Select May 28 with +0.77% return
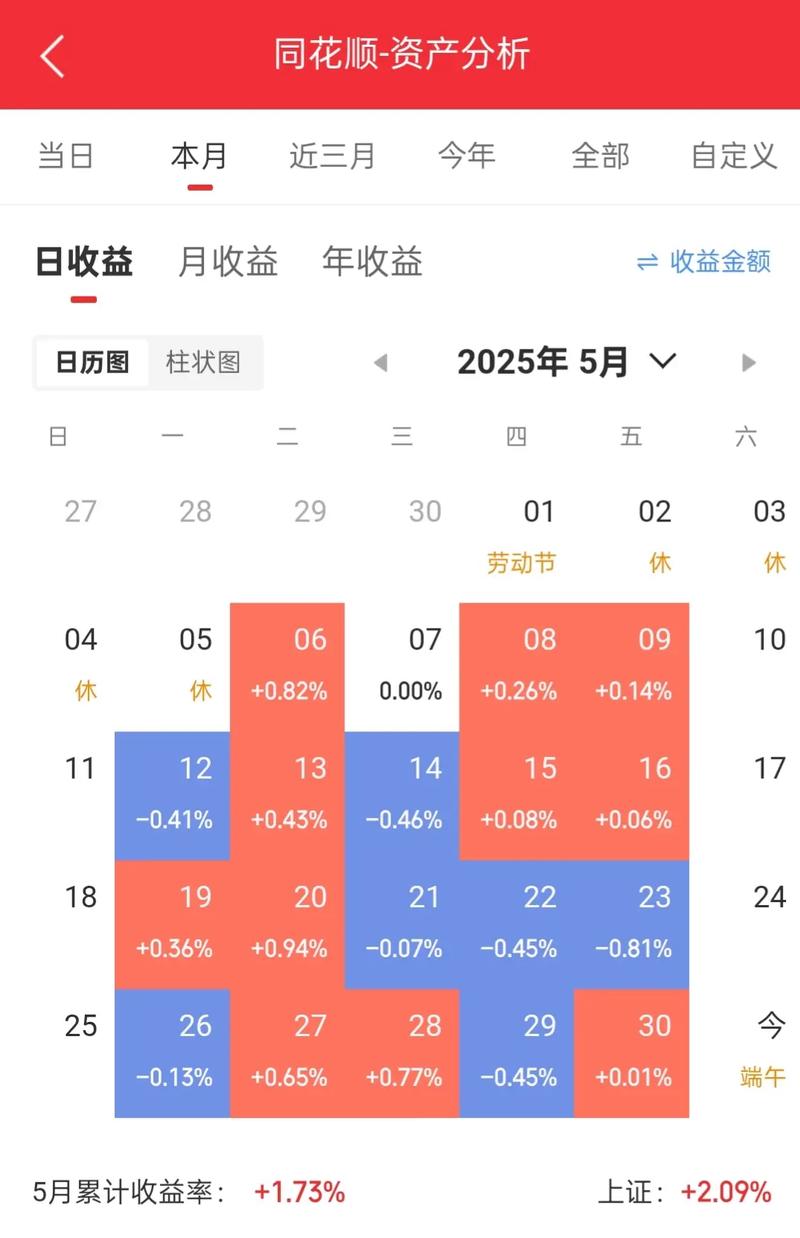 click(403, 1053)
